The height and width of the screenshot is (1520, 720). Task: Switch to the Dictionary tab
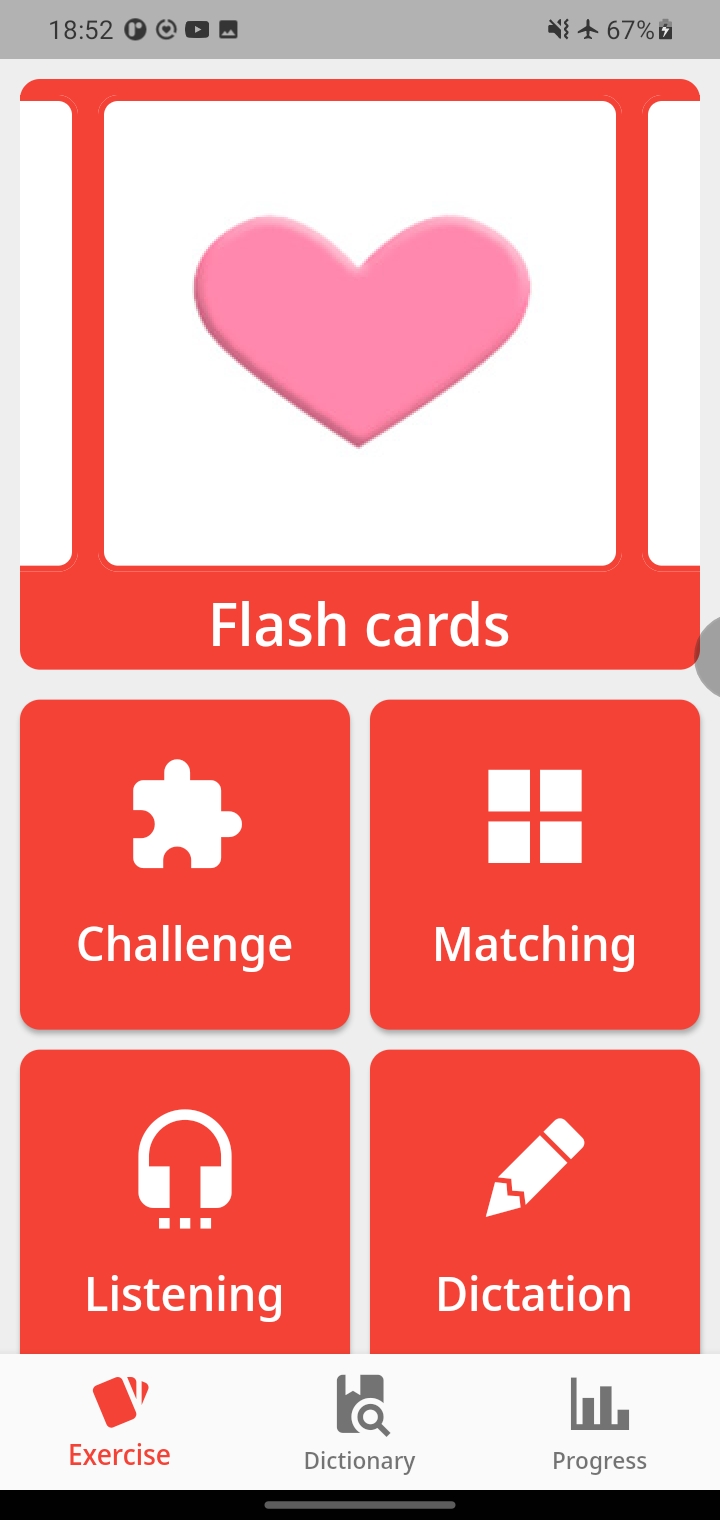359,1422
